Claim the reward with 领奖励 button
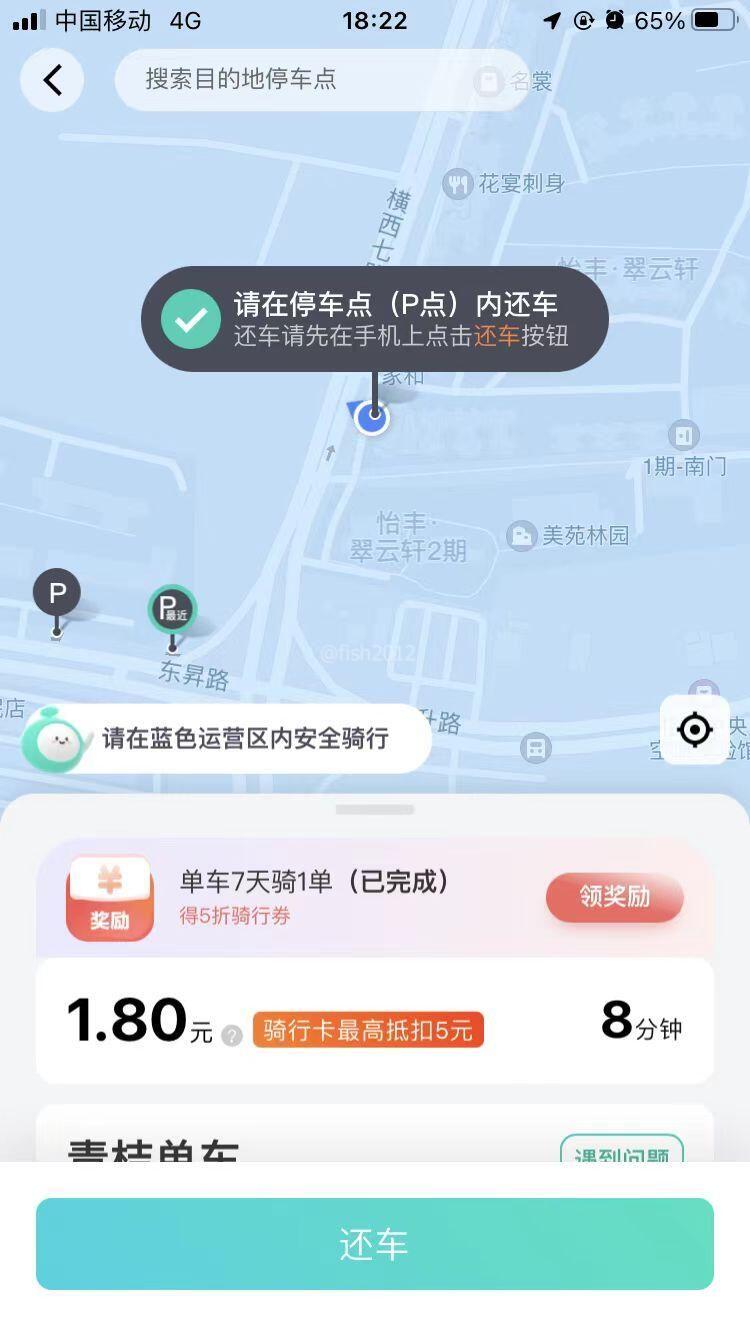The image size is (750, 1334). [x=614, y=897]
